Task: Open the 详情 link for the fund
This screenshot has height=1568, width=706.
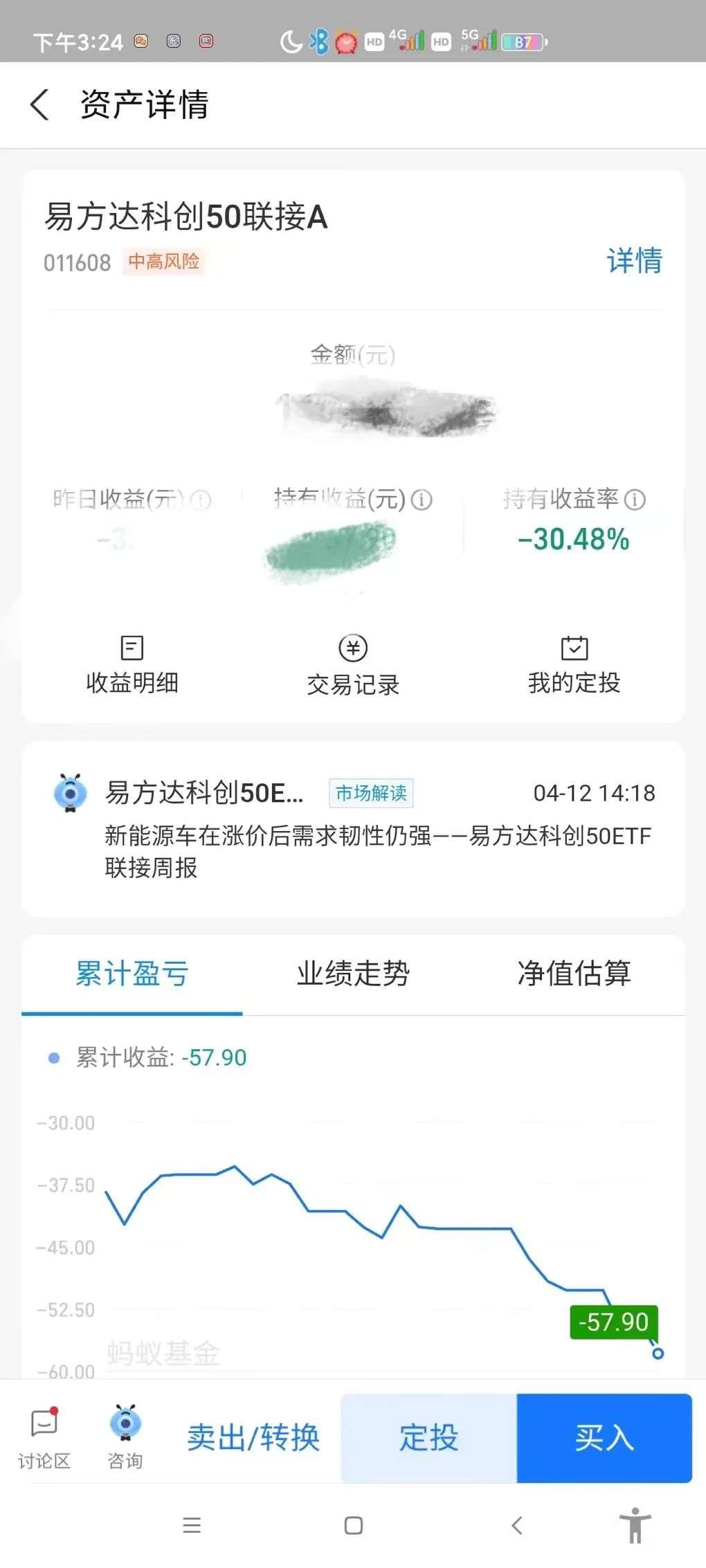Action: (x=634, y=261)
